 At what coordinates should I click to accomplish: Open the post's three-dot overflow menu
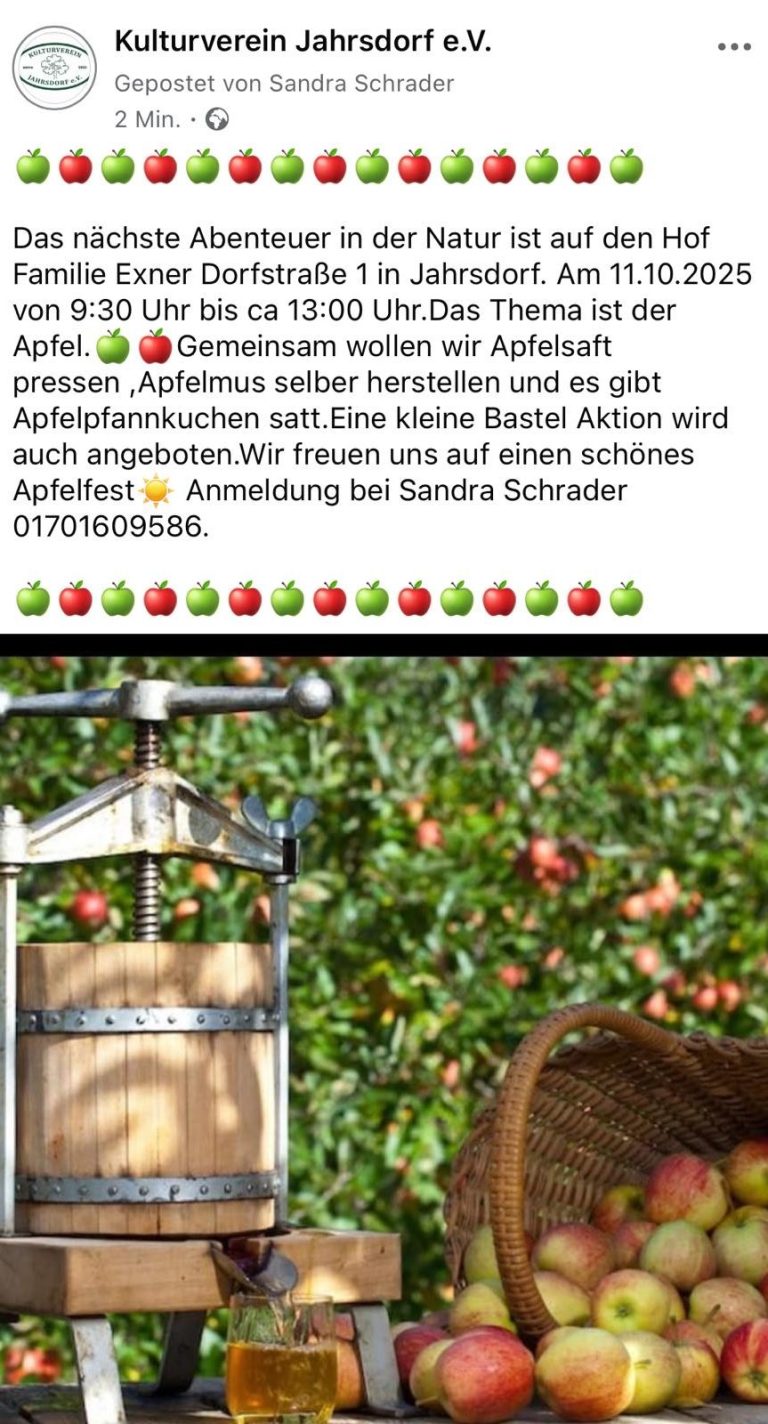click(734, 47)
